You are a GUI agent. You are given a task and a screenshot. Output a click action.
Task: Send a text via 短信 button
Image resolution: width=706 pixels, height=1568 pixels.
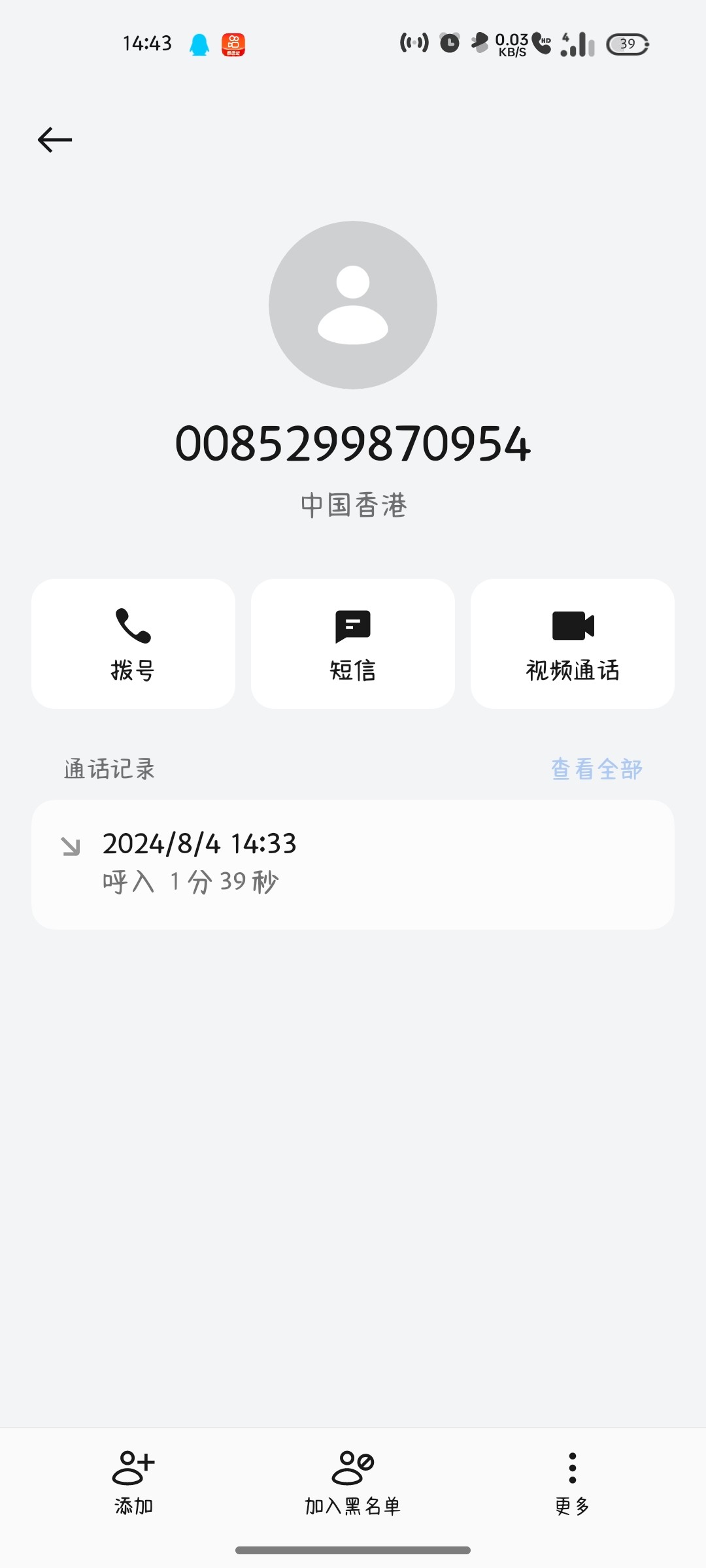tap(353, 644)
